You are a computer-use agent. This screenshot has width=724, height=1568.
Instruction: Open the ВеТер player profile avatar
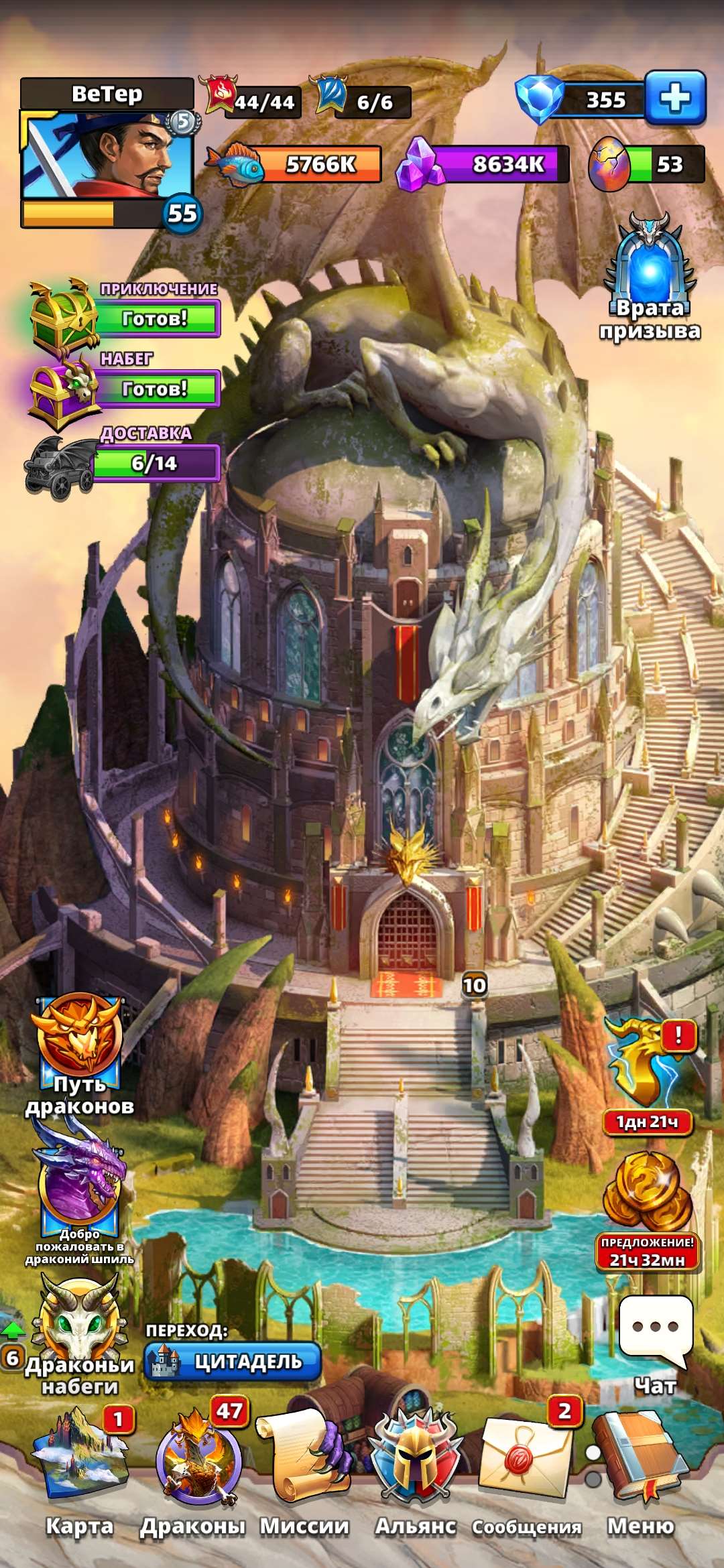(107, 156)
